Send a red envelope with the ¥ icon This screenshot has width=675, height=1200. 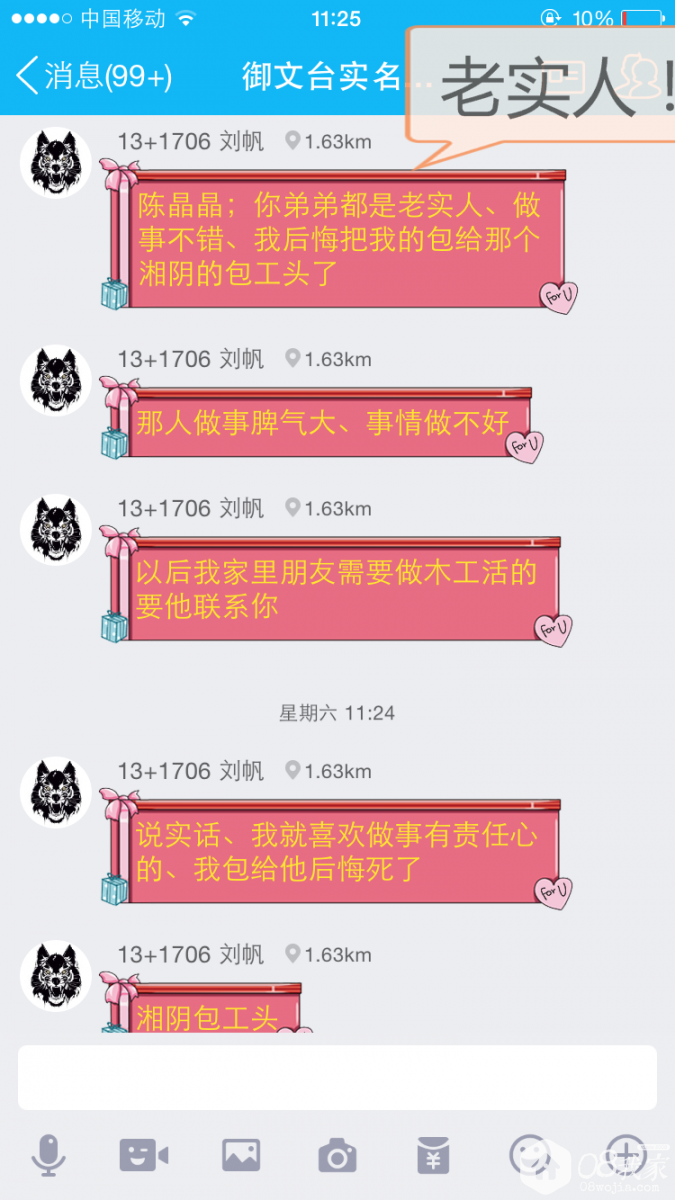433,1156
